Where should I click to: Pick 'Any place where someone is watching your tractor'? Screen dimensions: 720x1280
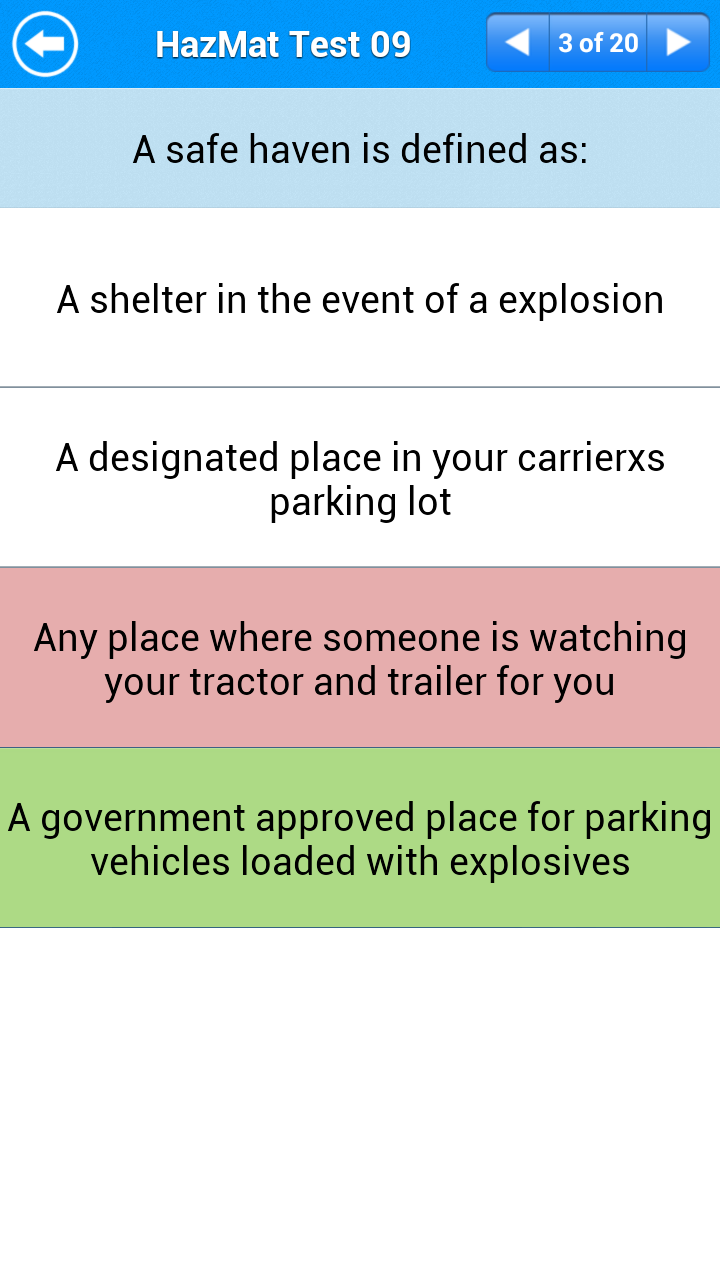point(360,658)
